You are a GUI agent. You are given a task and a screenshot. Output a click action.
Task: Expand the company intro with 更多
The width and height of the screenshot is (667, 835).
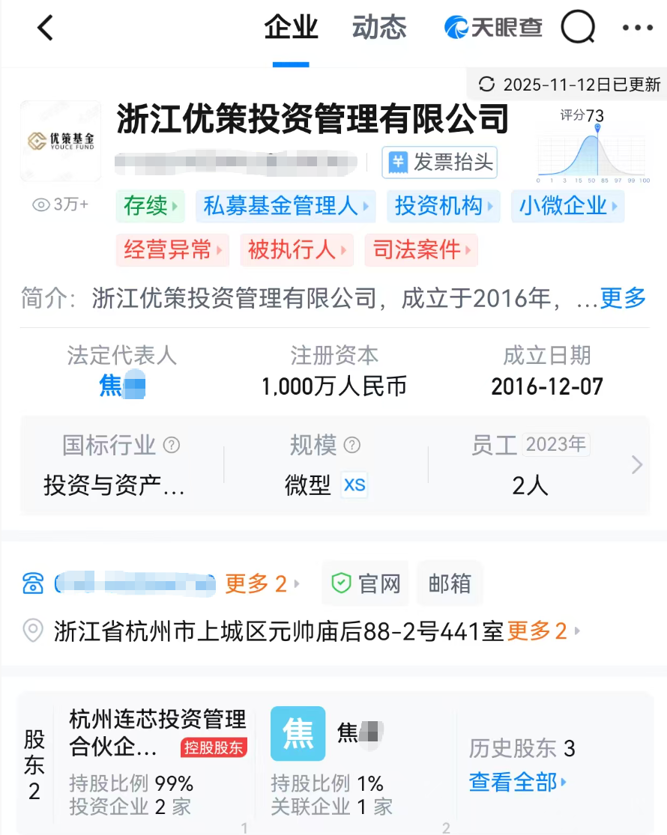pos(623,297)
